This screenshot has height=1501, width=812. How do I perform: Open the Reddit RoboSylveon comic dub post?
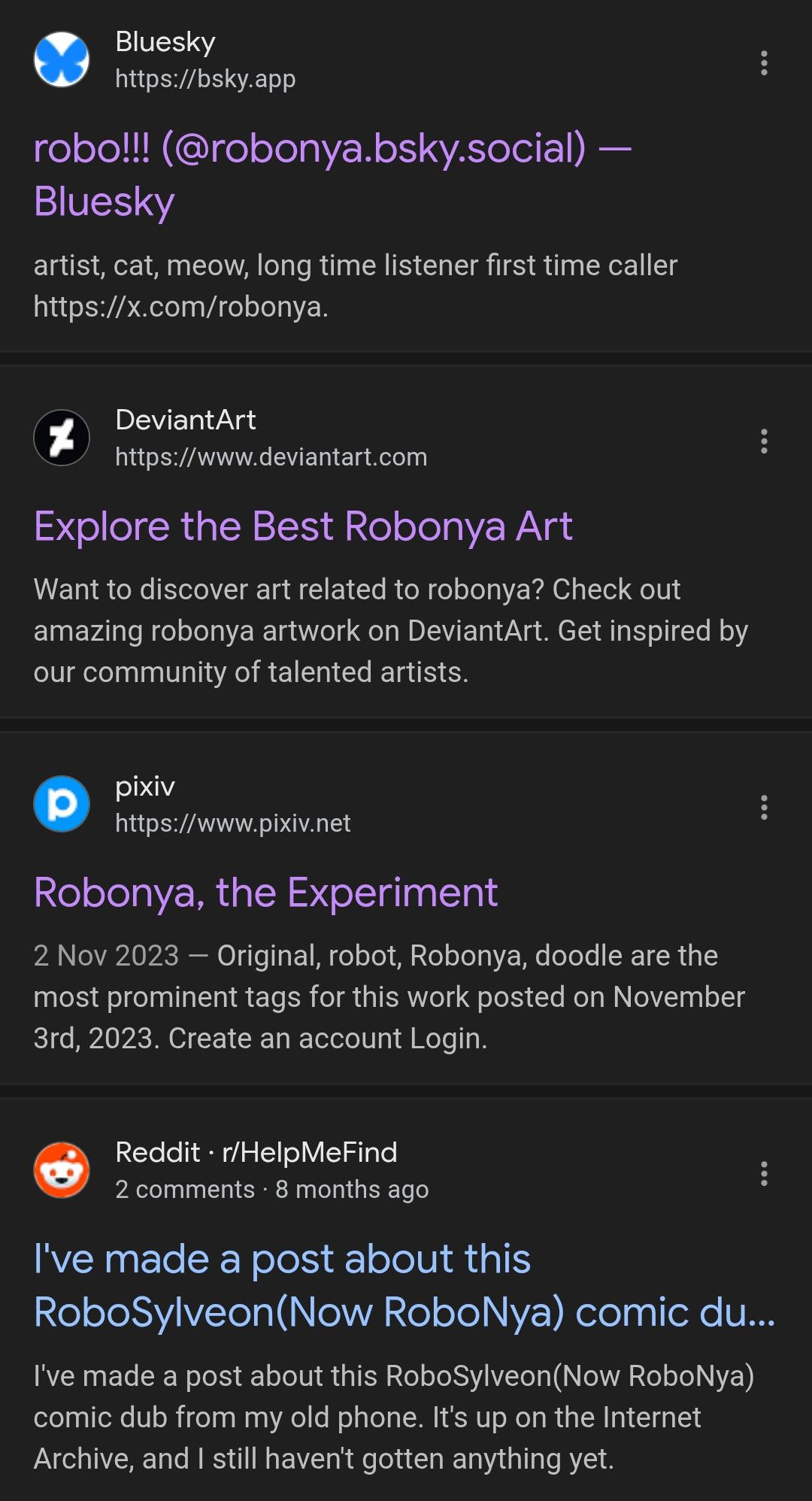(404, 1286)
